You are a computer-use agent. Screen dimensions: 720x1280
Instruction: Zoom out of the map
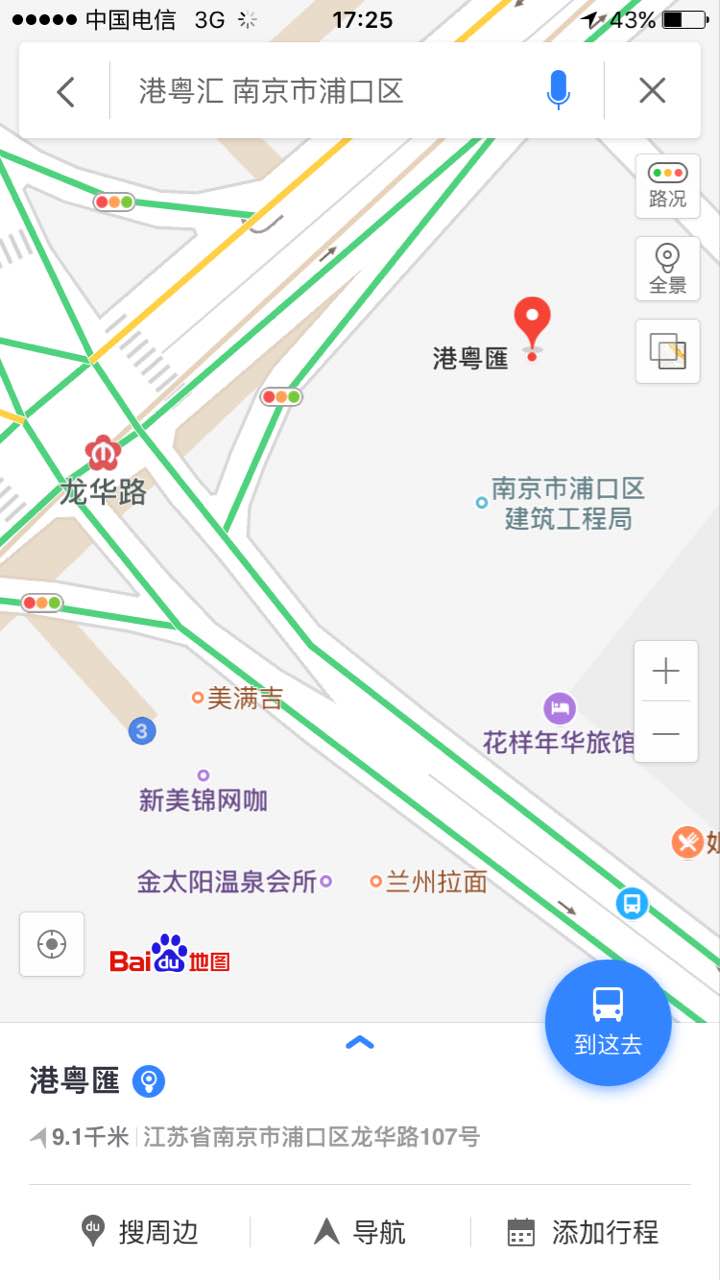tap(666, 734)
